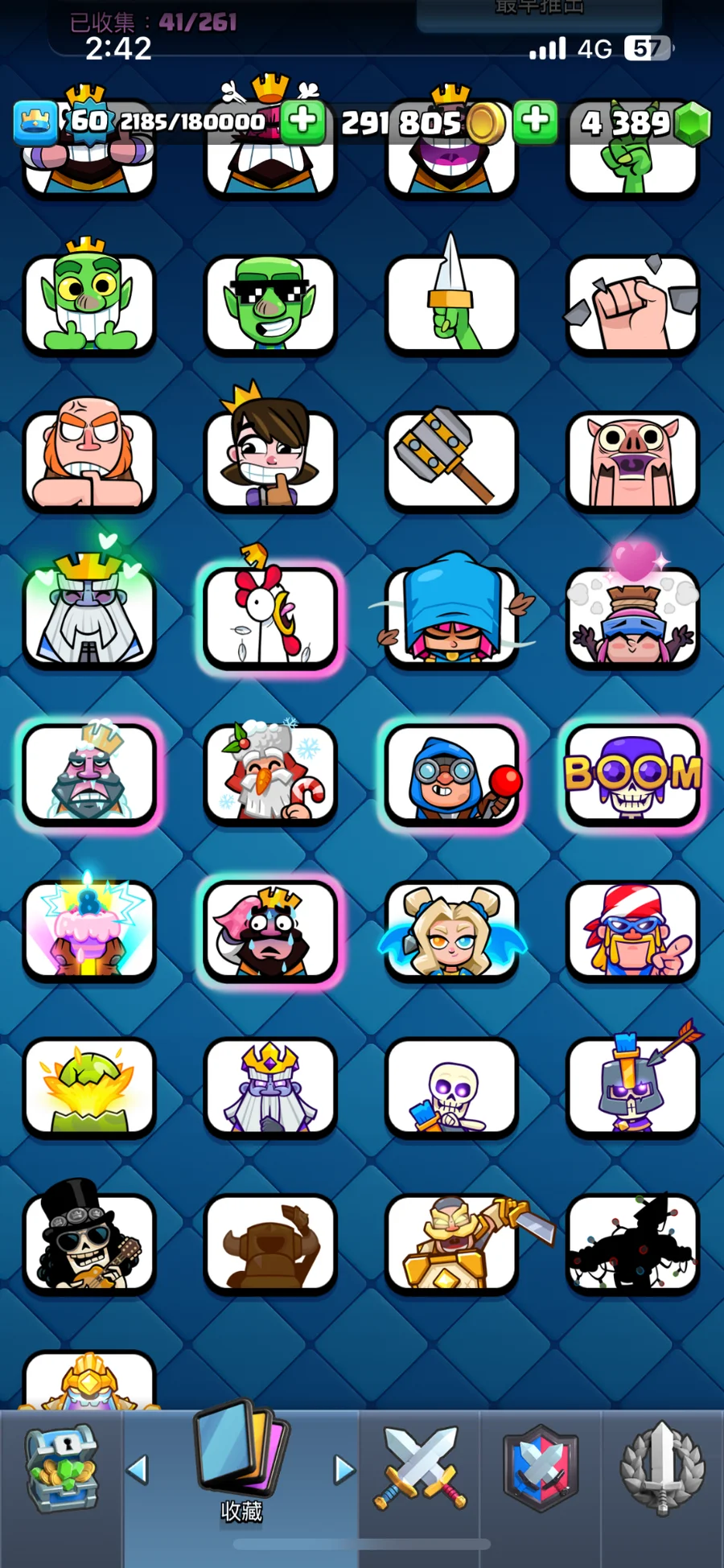Select the birthday cake emote
Viewport: 724px width, 1568px height.
pos(88,930)
